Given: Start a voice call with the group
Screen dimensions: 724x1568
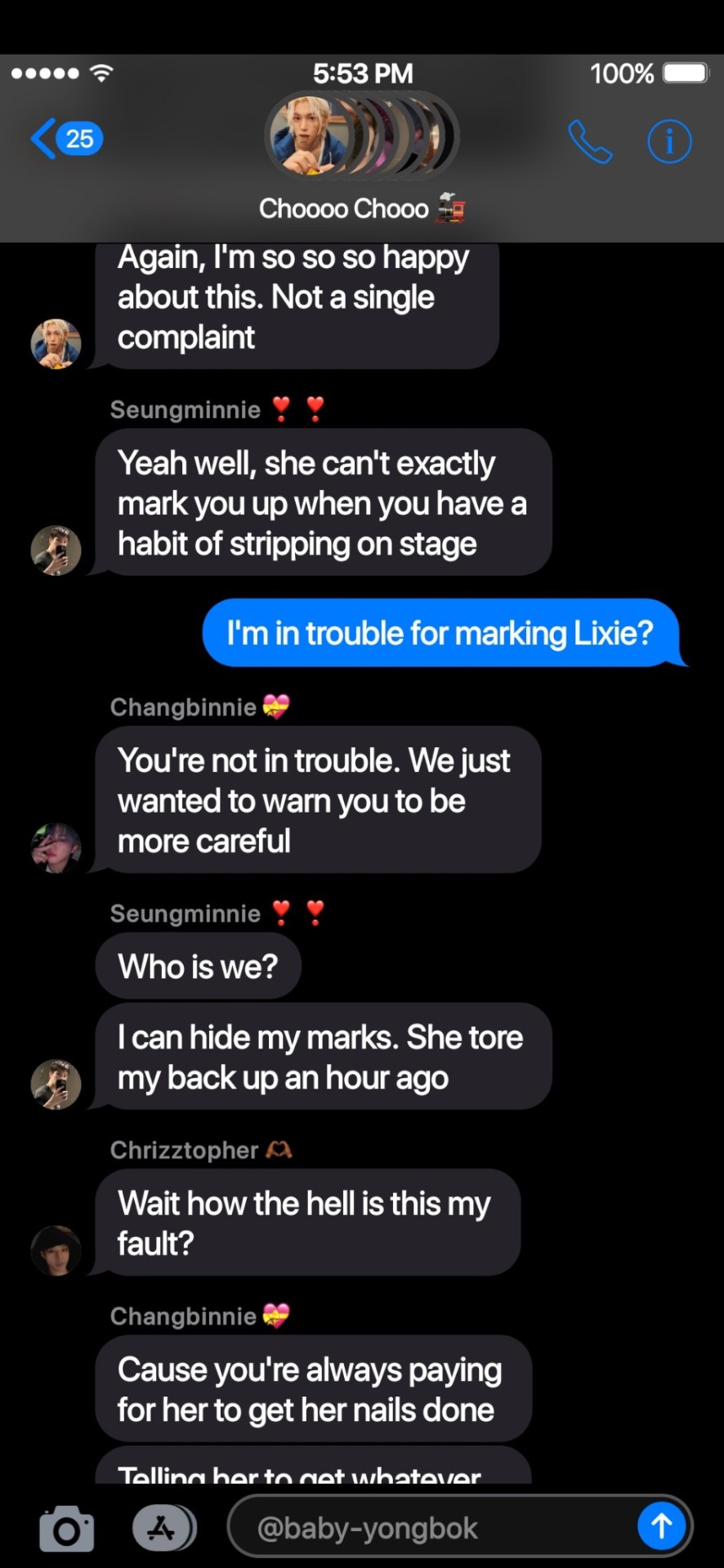Looking at the screenshot, I should [589, 142].
